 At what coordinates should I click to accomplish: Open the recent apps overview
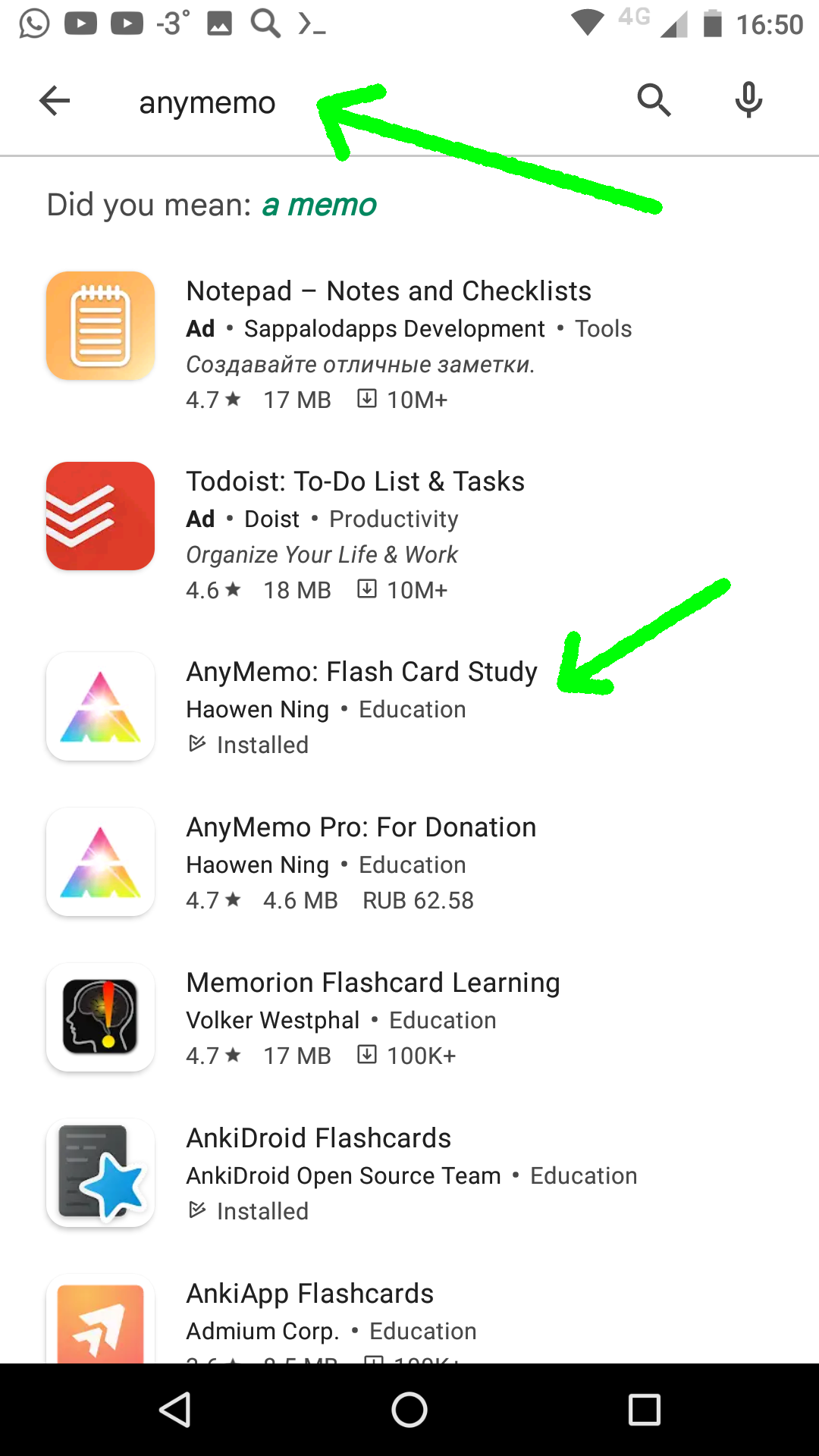[645, 1410]
